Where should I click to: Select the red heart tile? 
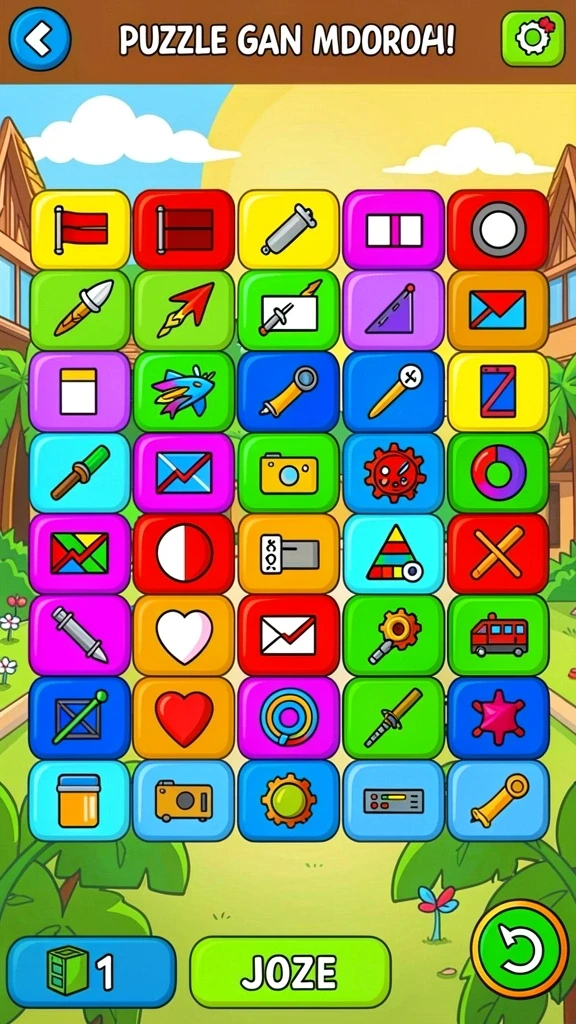tap(184, 718)
